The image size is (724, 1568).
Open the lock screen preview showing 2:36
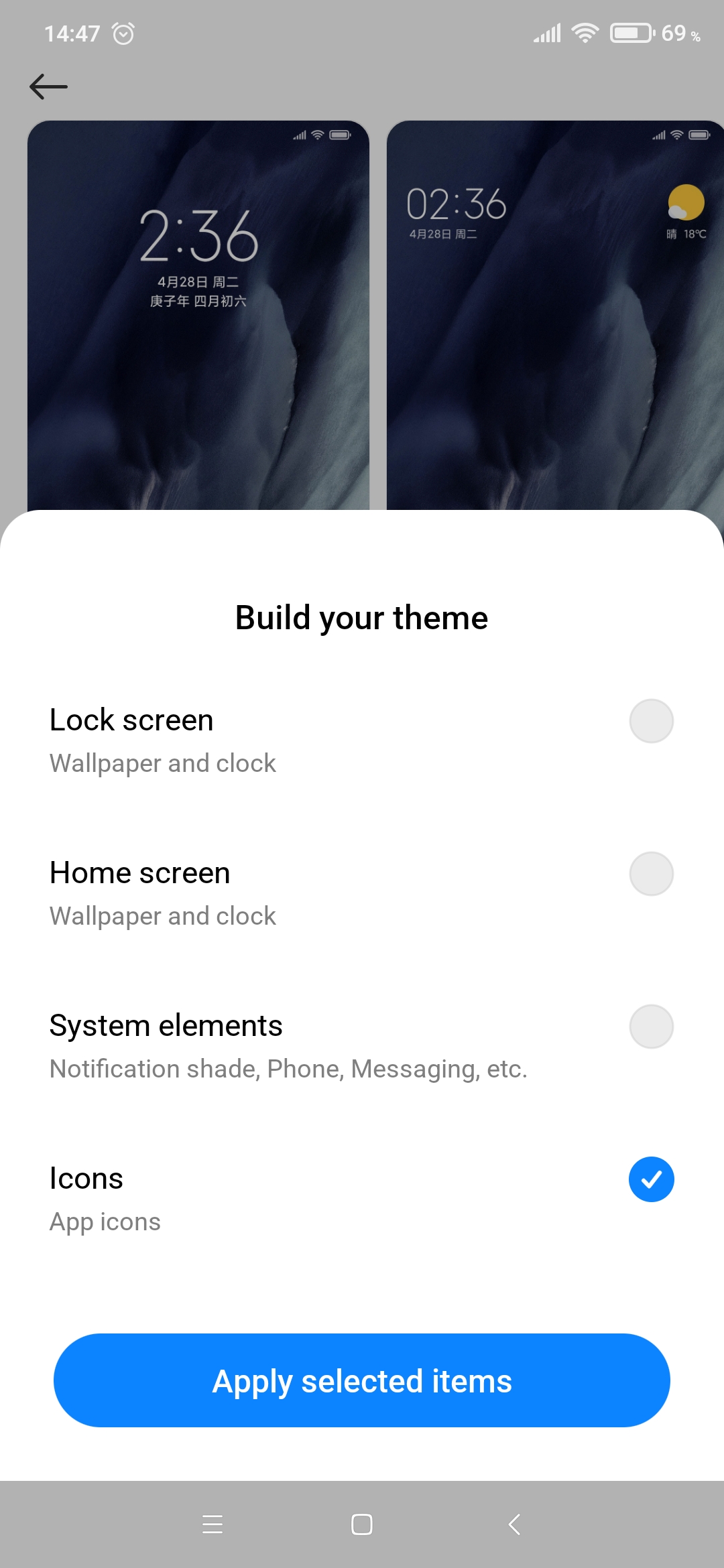click(x=198, y=315)
